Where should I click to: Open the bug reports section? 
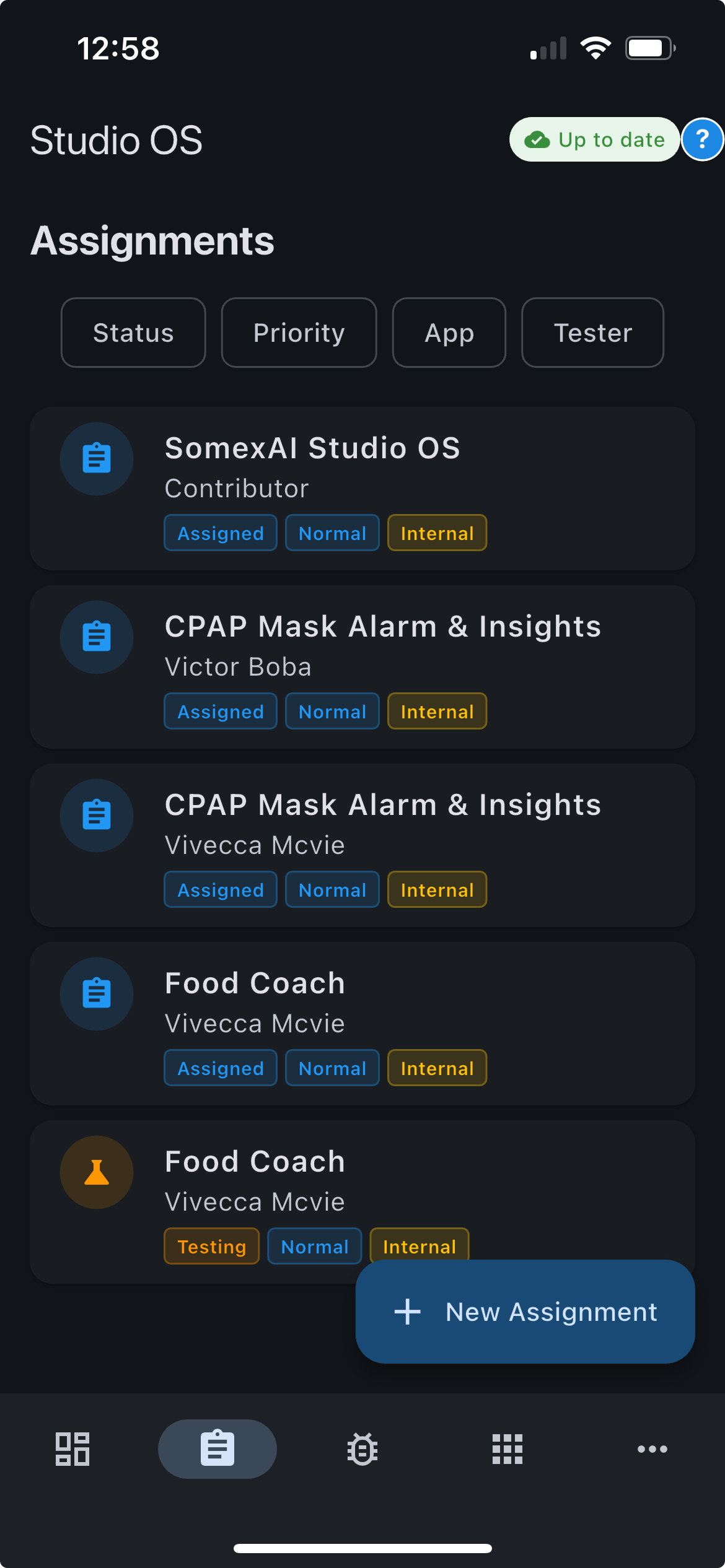(x=362, y=1448)
